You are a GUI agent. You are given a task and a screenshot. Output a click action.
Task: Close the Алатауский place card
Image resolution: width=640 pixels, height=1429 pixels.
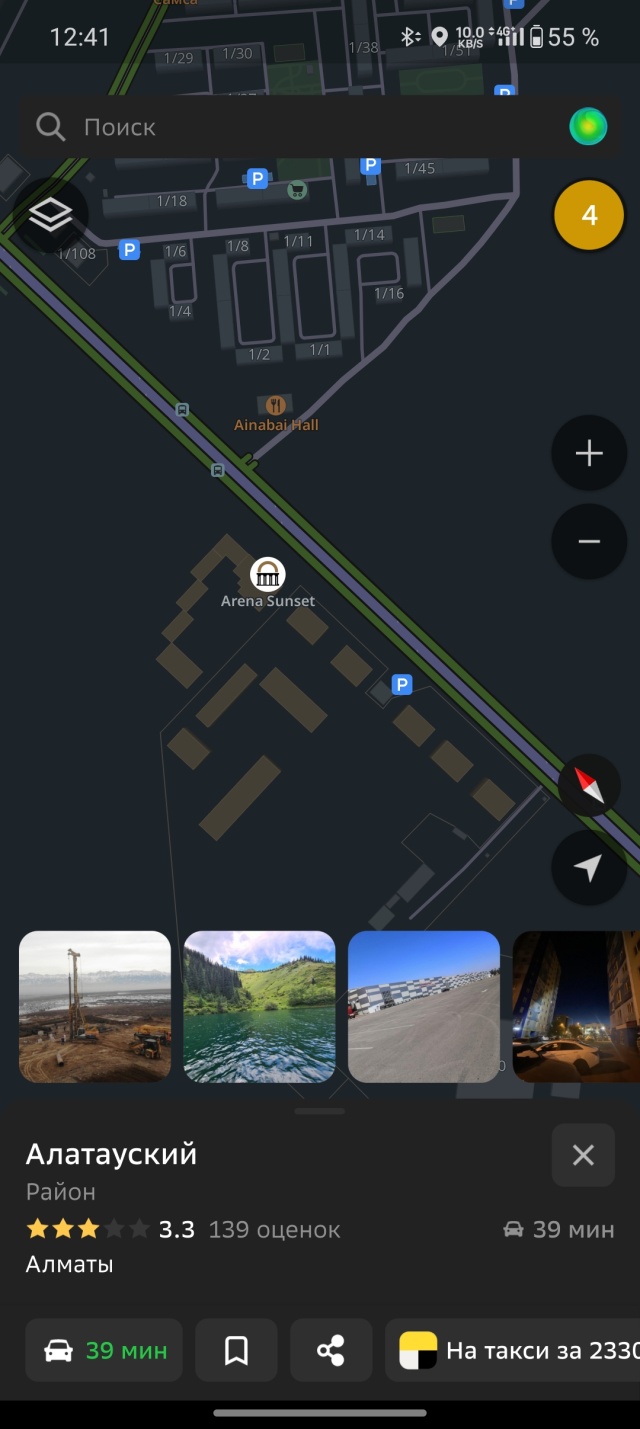pyautogui.click(x=583, y=1155)
